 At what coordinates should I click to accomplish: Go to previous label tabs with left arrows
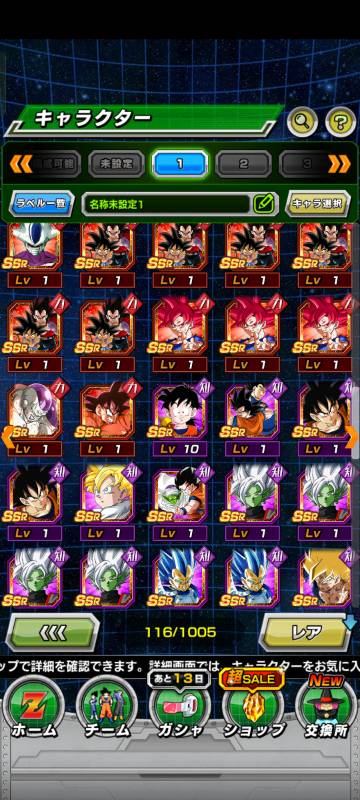[x=21, y=164]
